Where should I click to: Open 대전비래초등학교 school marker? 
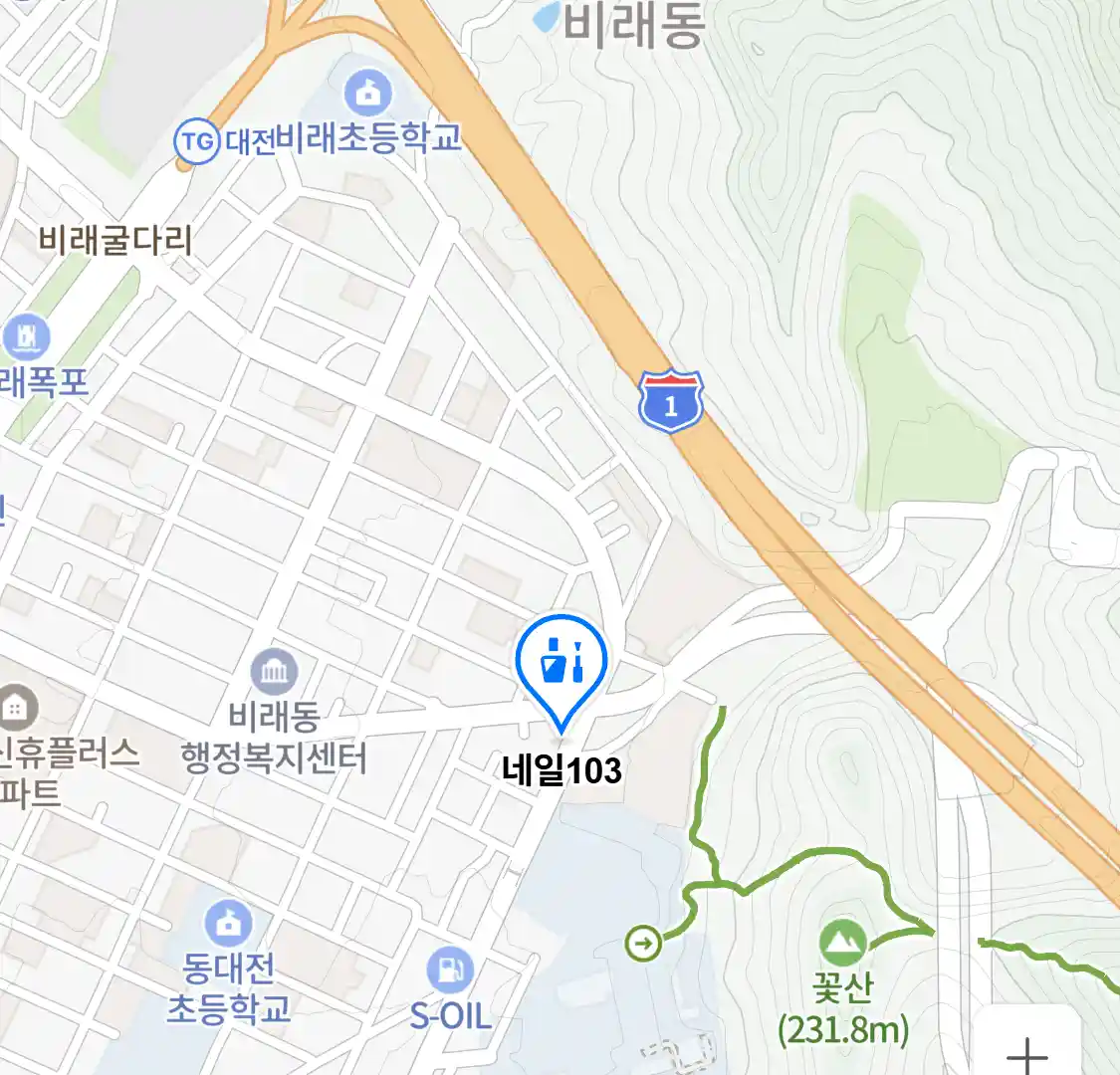pyautogui.click(x=369, y=93)
